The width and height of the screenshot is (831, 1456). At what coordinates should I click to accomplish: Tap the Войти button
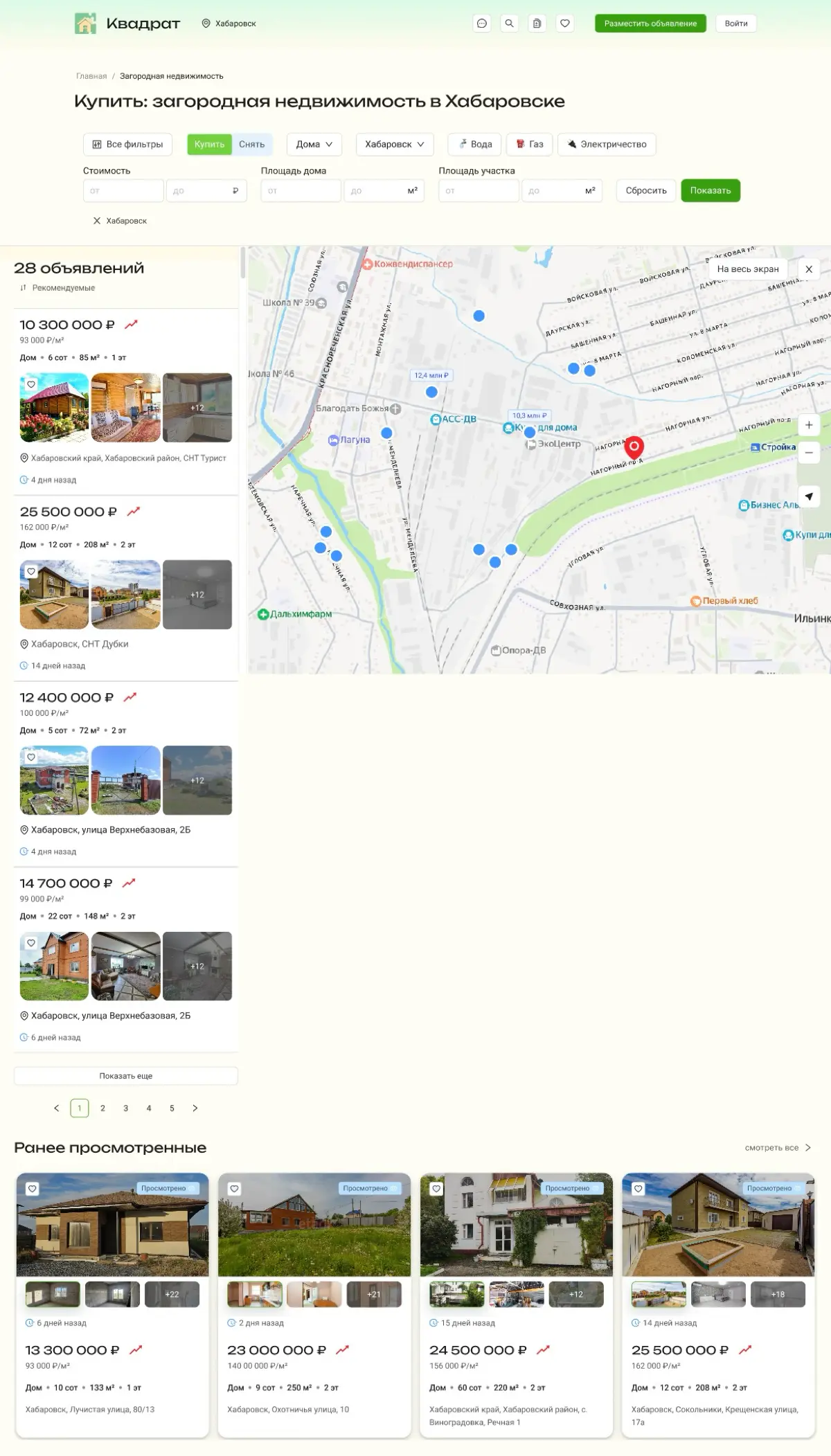(736, 24)
